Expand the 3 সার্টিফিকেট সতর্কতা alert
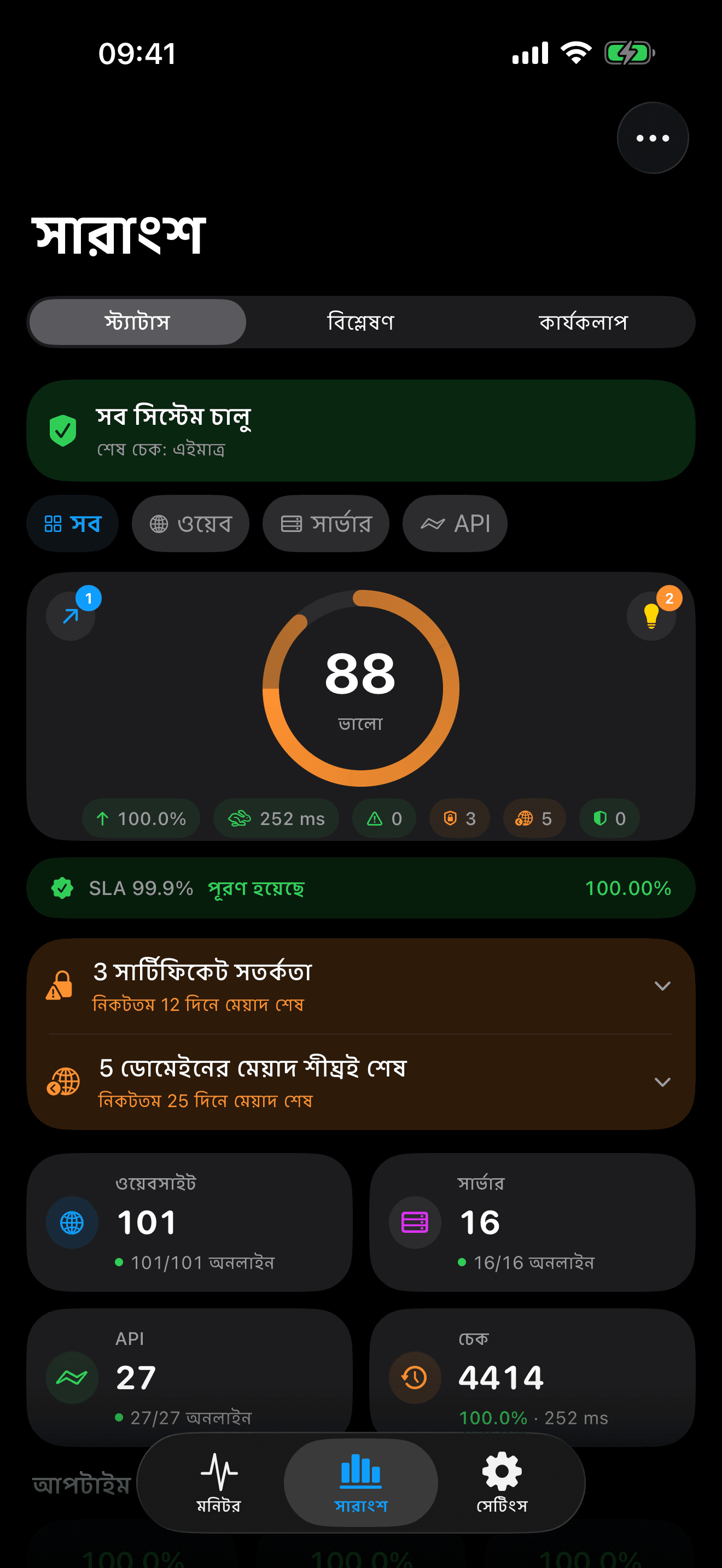The image size is (722, 1568). [x=663, y=985]
